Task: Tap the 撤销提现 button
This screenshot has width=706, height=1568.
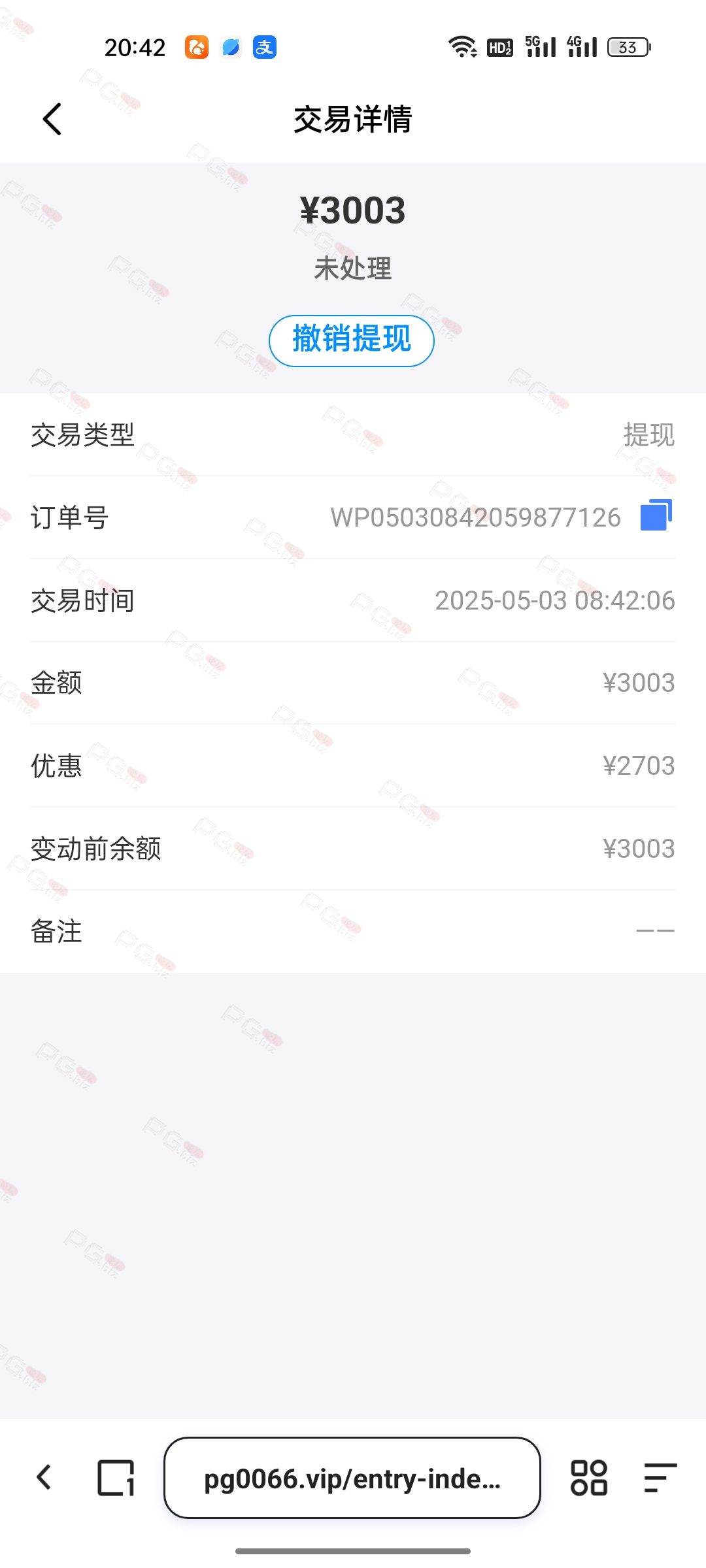Action: click(352, 340)
